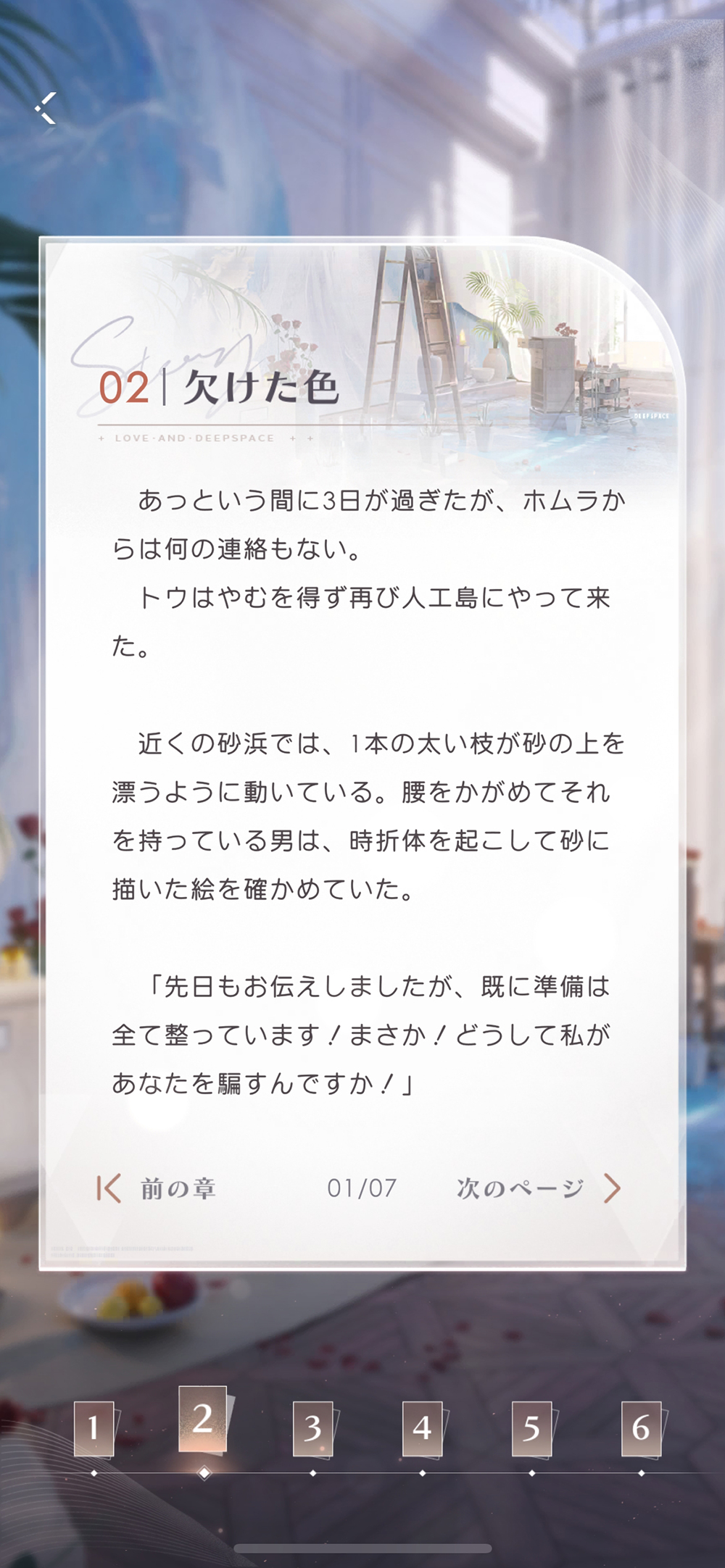Go back using the top-left arrow

pyautogui.click(x=46, y=109)
